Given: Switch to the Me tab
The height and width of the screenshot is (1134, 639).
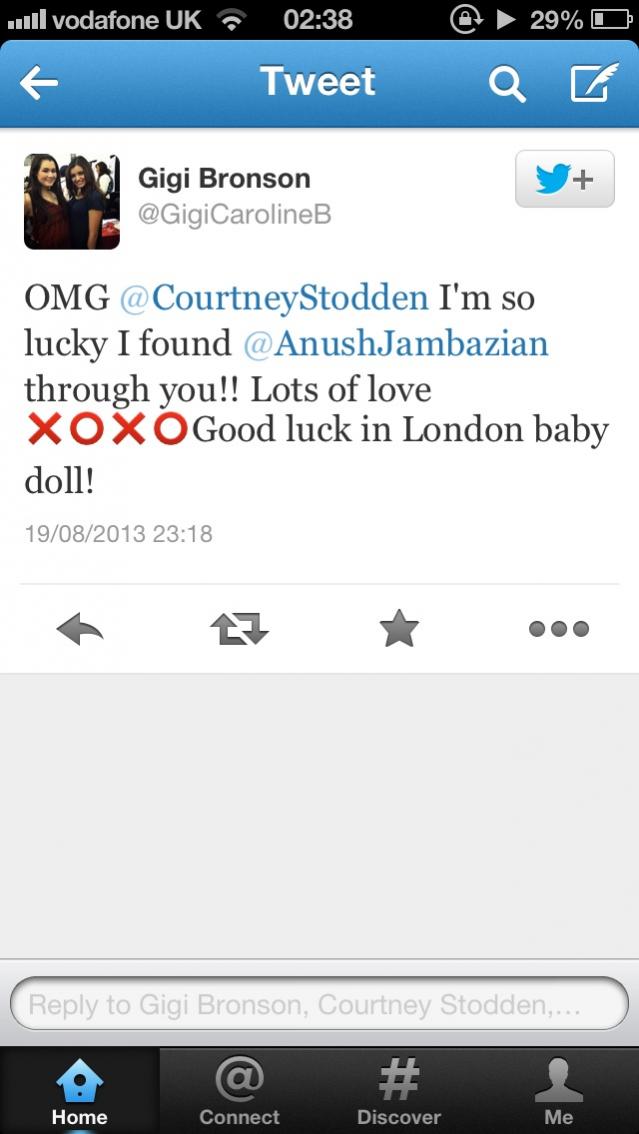Looking at the screenshot, I should point(558,1091).
